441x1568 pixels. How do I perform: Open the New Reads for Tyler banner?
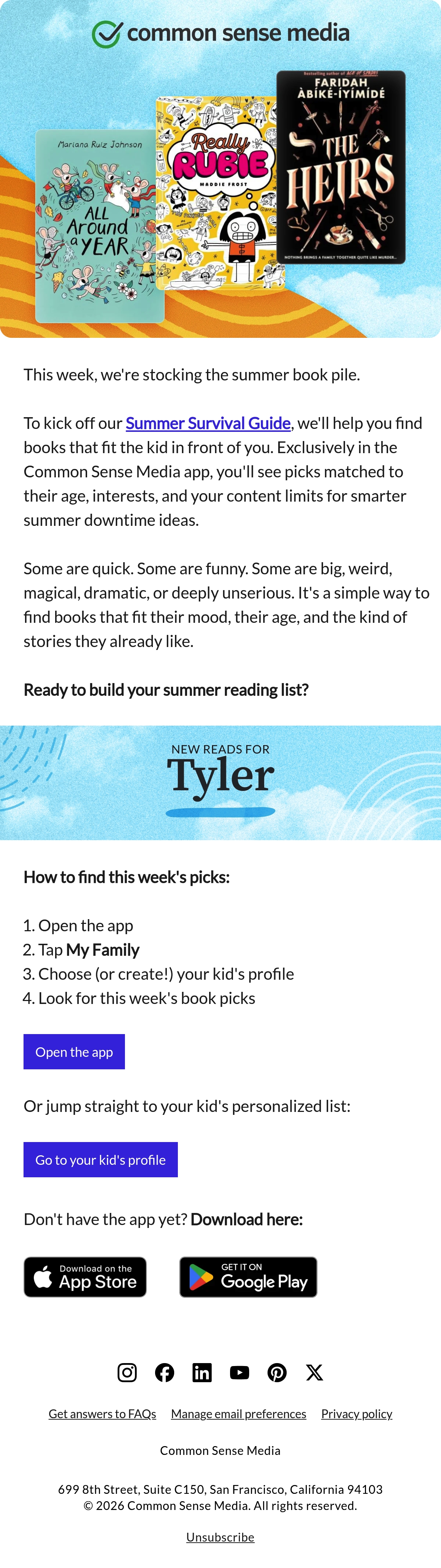pos(220,783)
